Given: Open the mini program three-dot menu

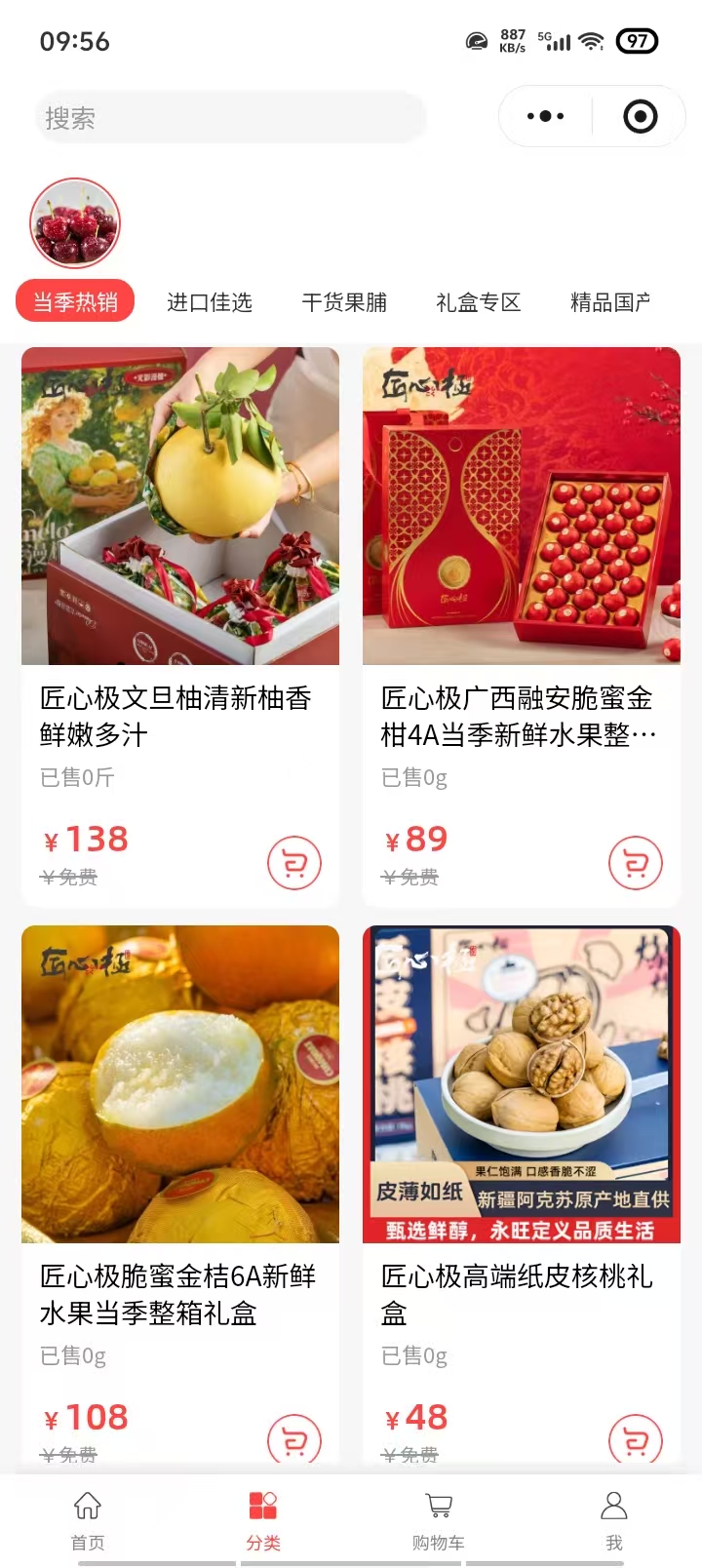Looking at the screenshot, I should (545, 117).
